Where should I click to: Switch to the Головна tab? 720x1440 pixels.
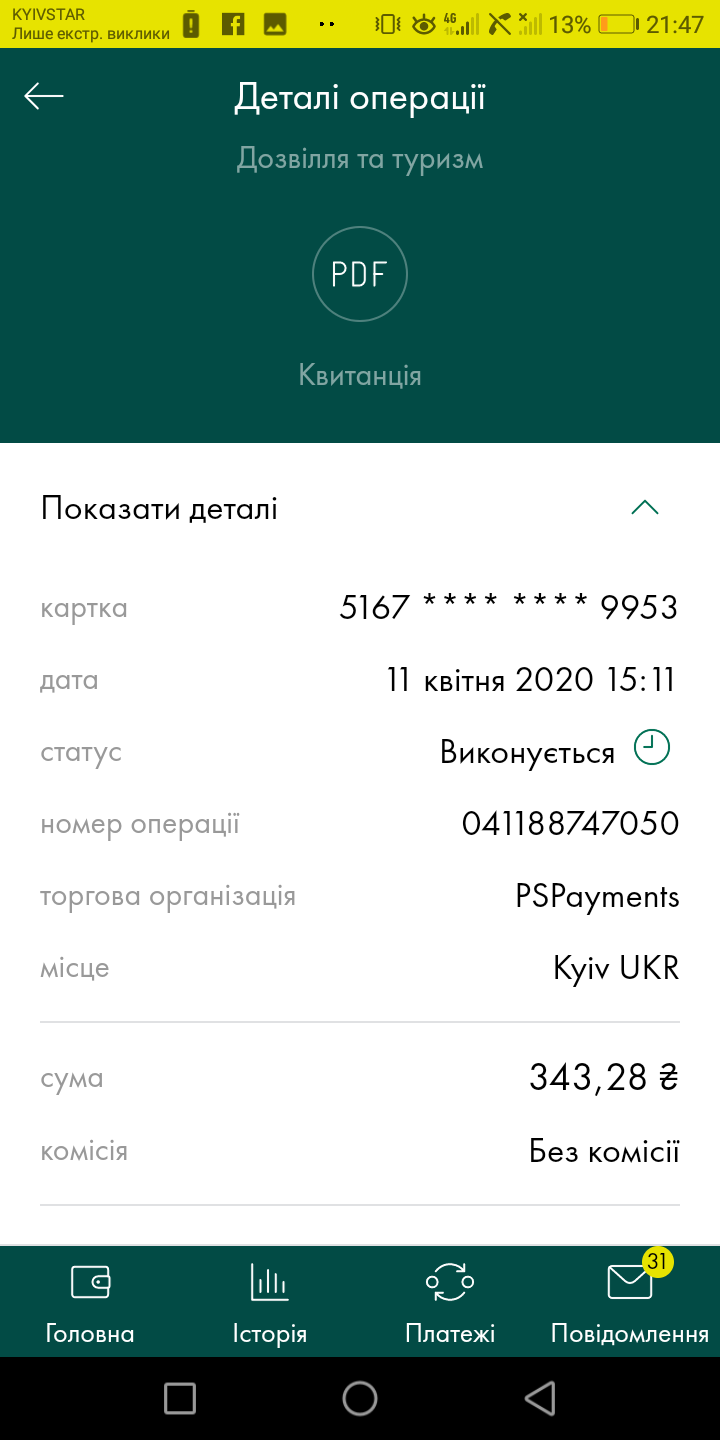[90, 1302]
